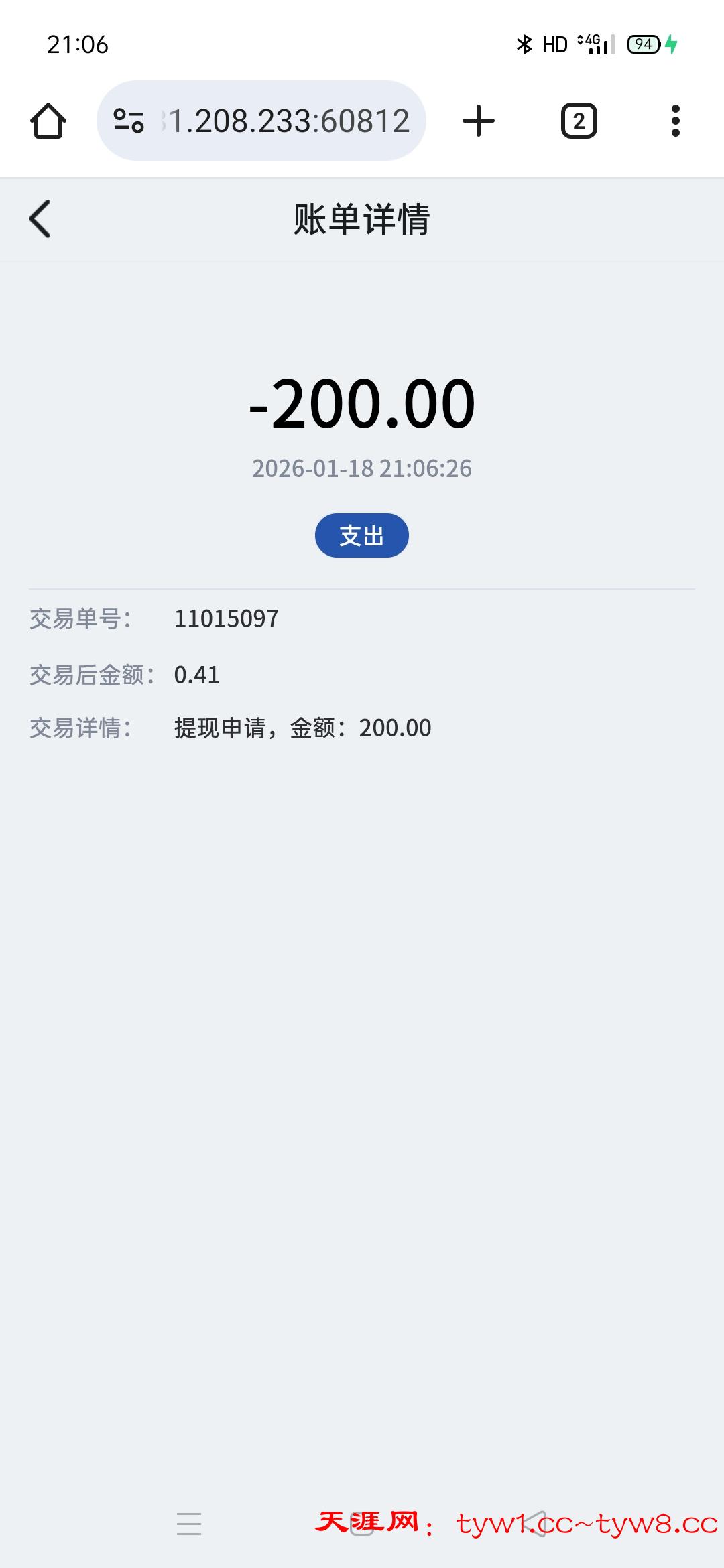Show the tab switcher with 2 tabs
724x1568 pixels.
[x=579, y=121]
